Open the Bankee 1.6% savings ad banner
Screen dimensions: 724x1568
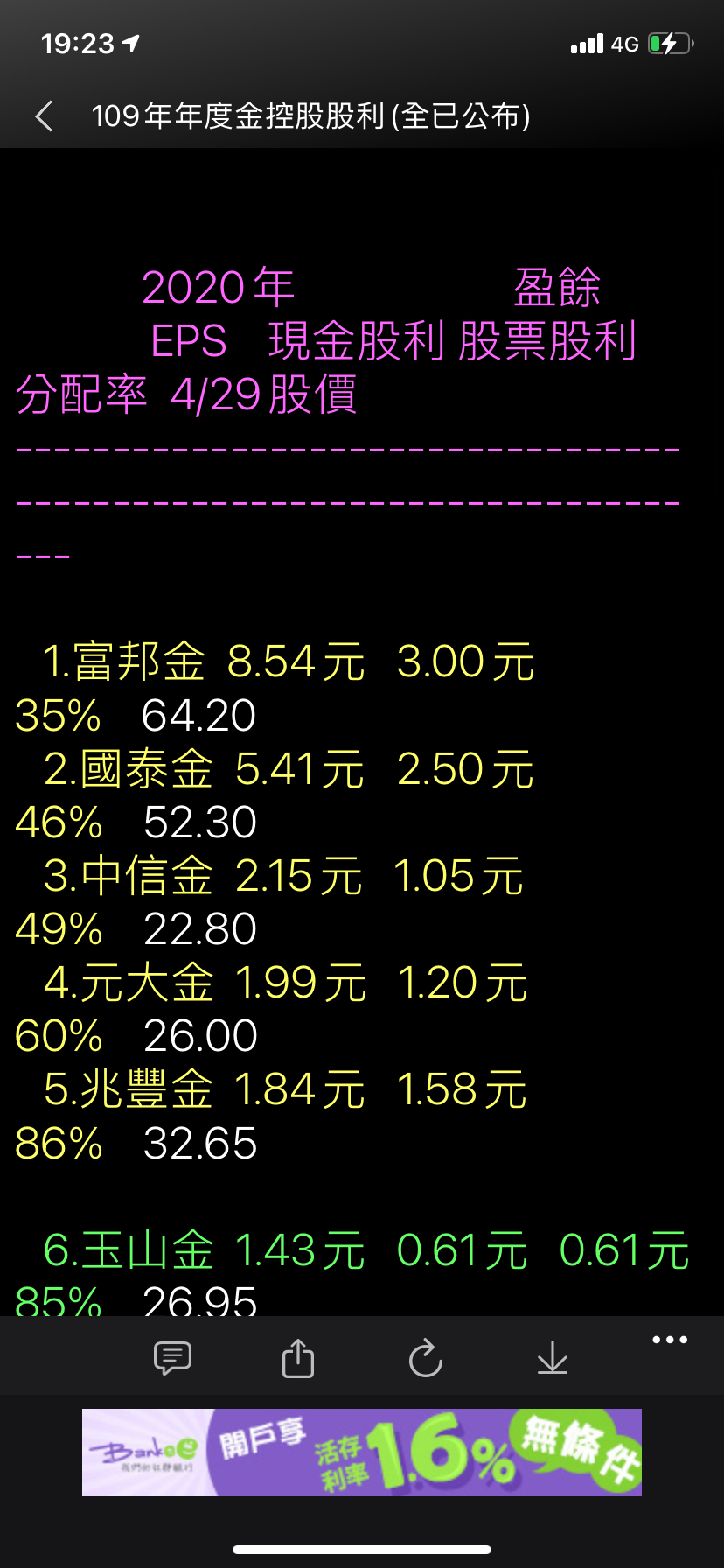coord(362,1452)
